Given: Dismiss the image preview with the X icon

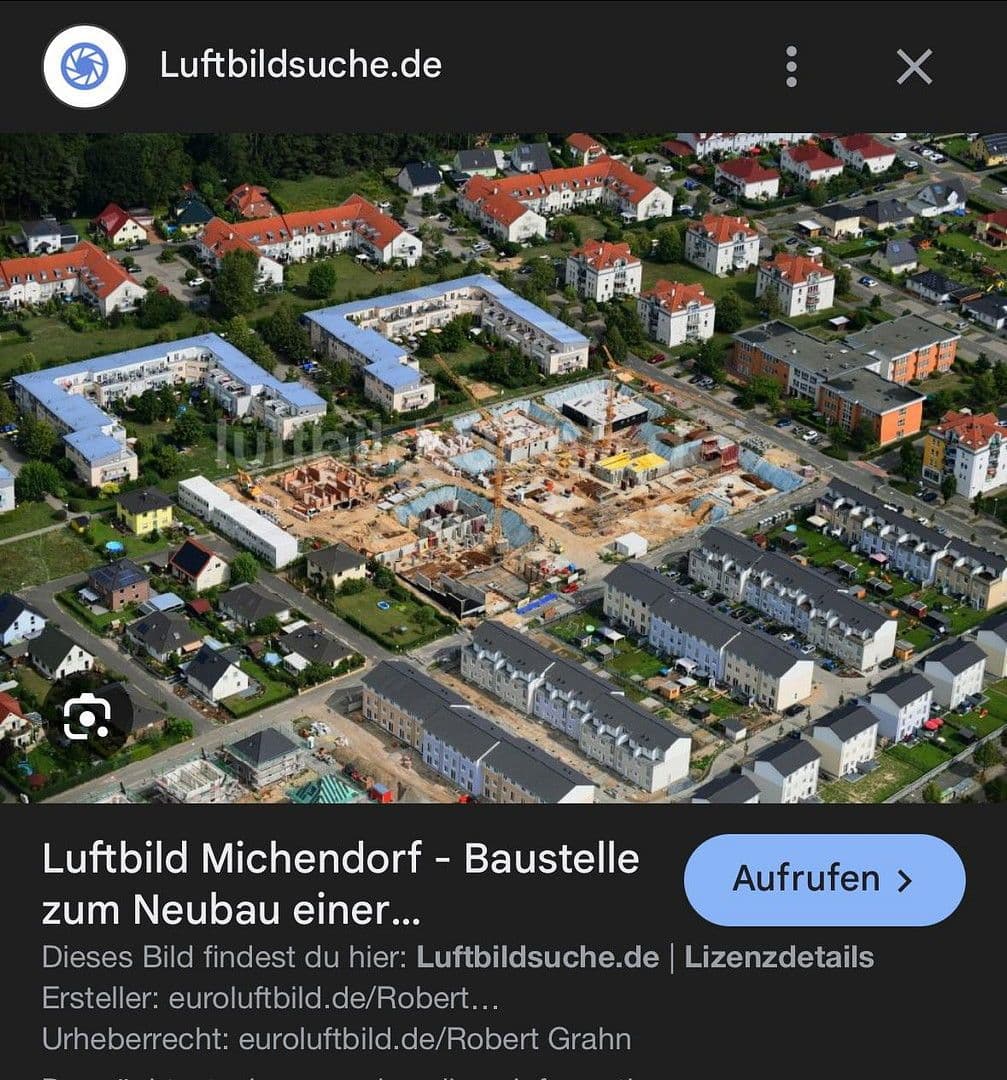Looking at the screenshot, I should [913, 66].
